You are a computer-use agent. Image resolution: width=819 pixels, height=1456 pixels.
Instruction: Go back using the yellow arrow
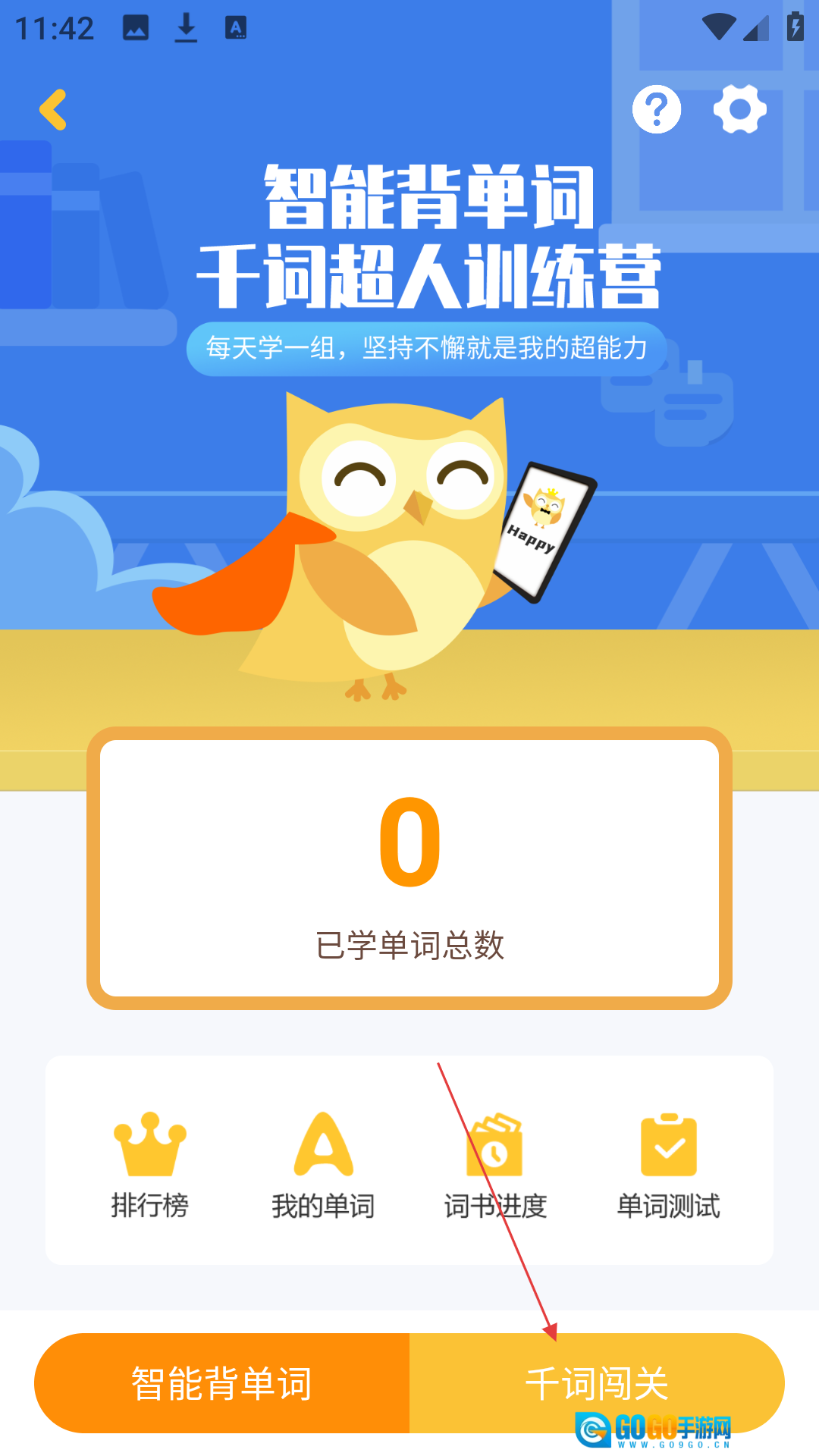click(53, 110)
